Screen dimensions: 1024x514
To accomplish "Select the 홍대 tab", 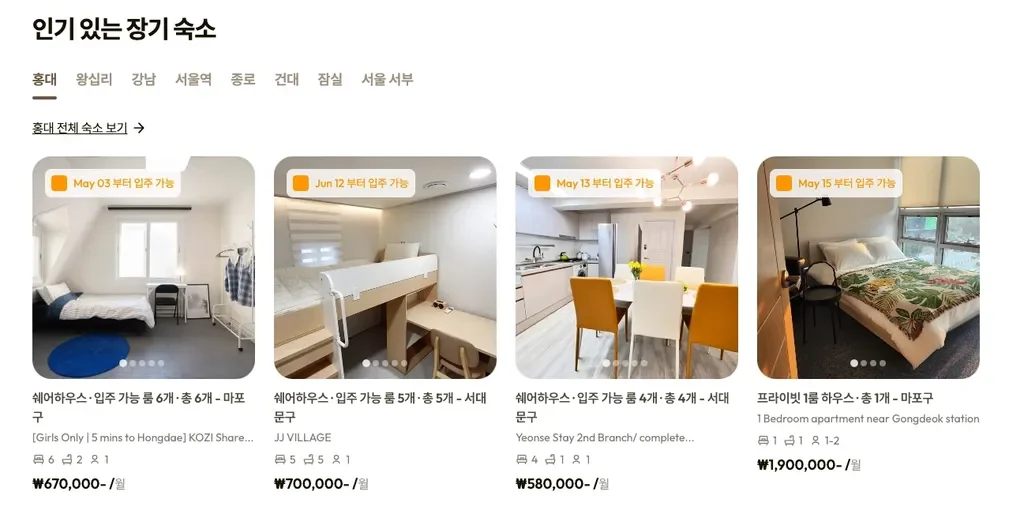I will (x=44, y=80).
